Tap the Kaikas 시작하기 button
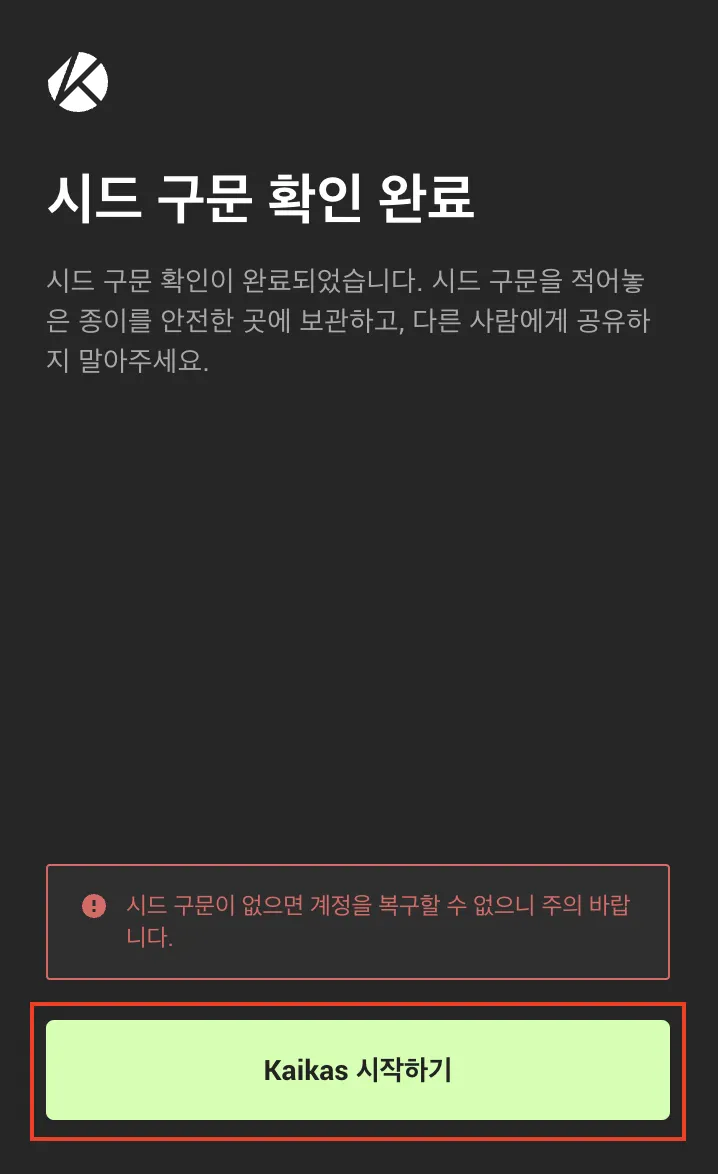 (358, 1070)
